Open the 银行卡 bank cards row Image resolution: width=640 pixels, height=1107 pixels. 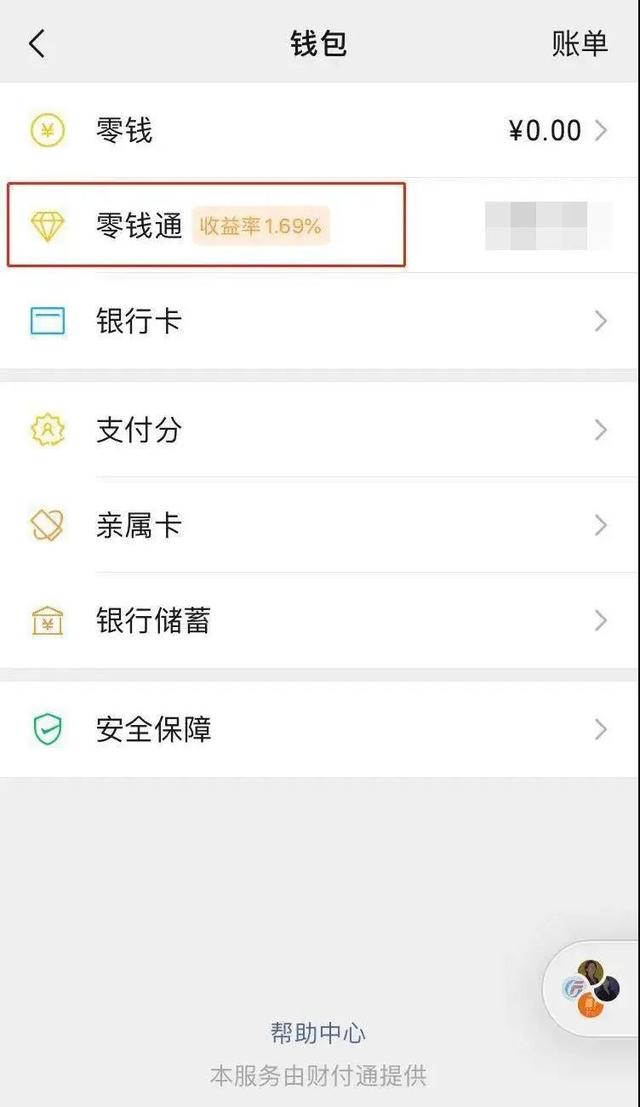tap(320, 322)
